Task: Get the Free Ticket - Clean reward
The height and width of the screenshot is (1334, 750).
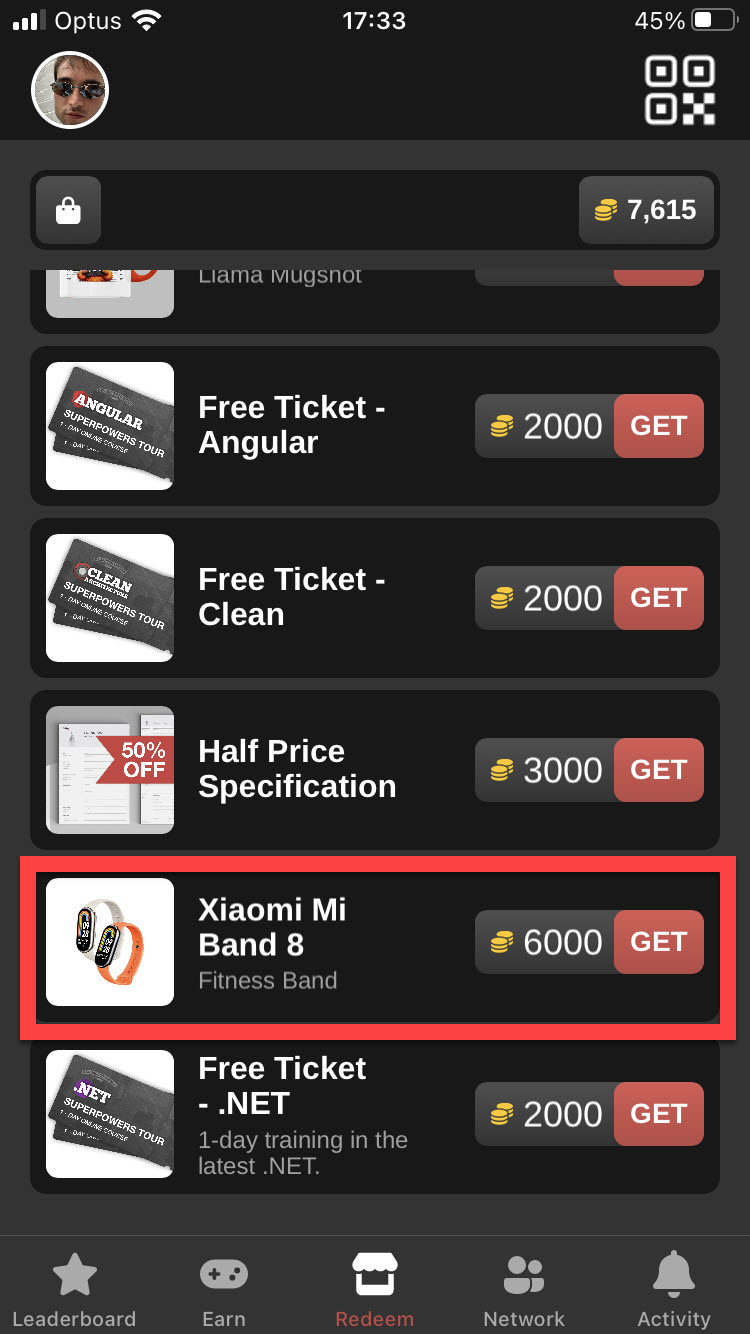Action: (x=658, y=598)
